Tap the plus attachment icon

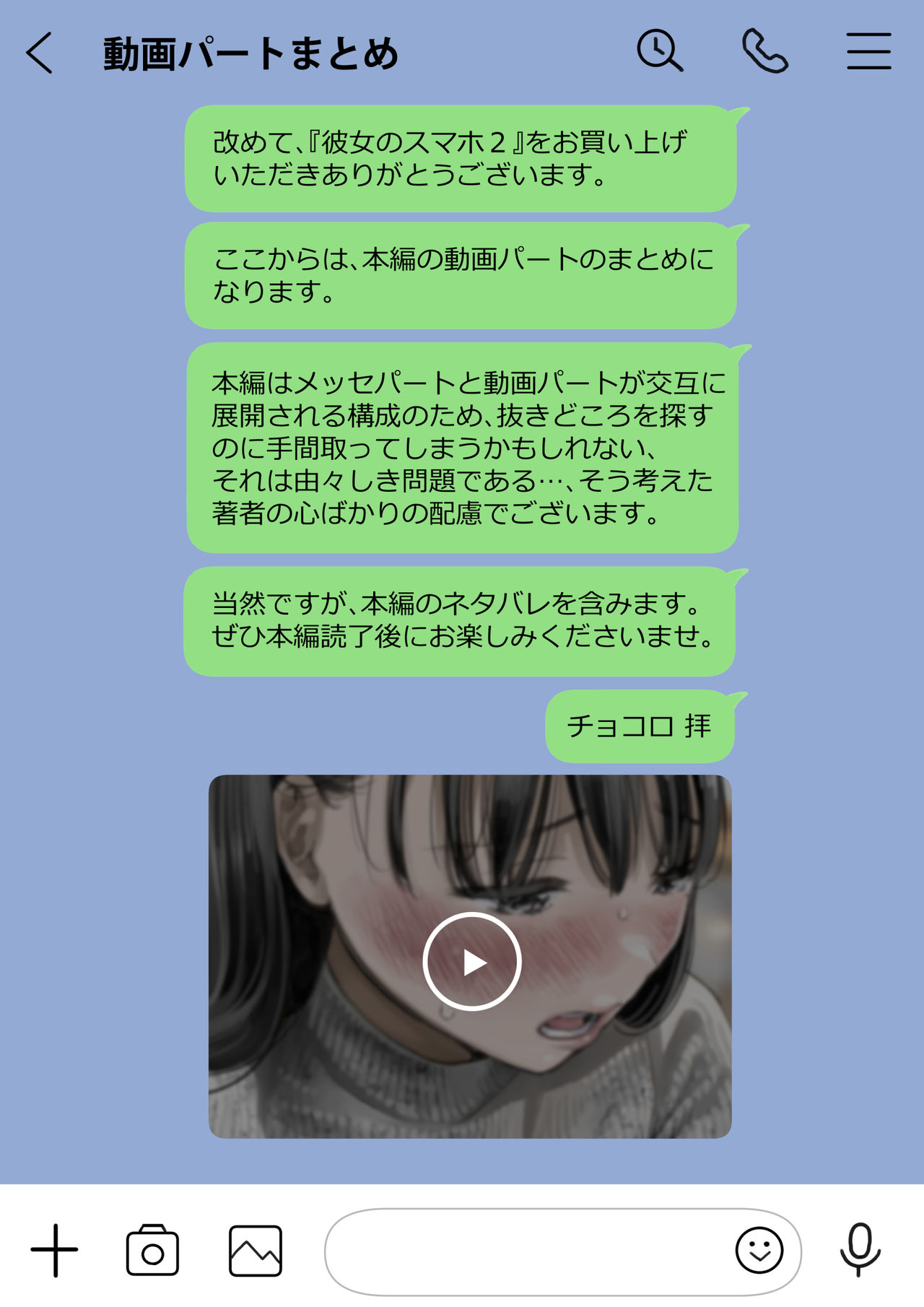(54, 1251)
